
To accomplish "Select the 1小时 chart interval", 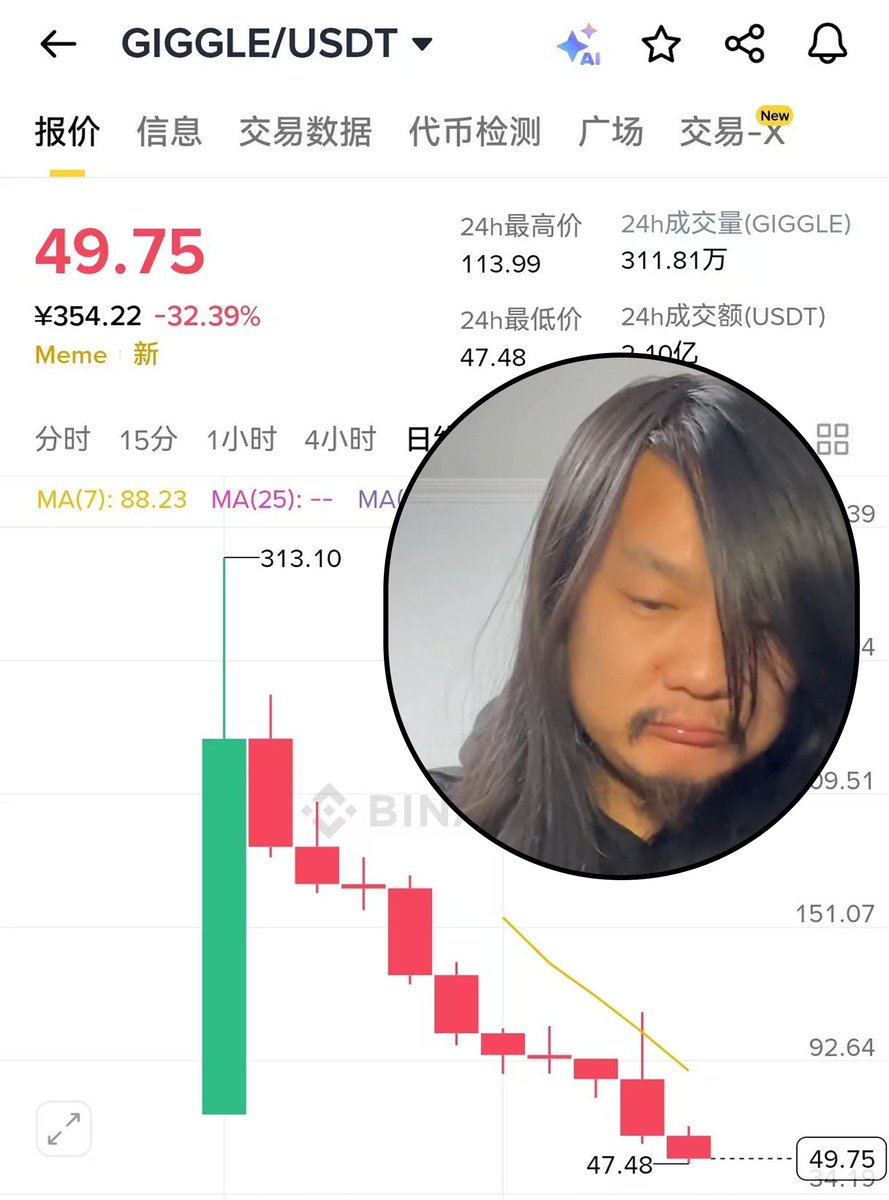I will coord(241,439).
